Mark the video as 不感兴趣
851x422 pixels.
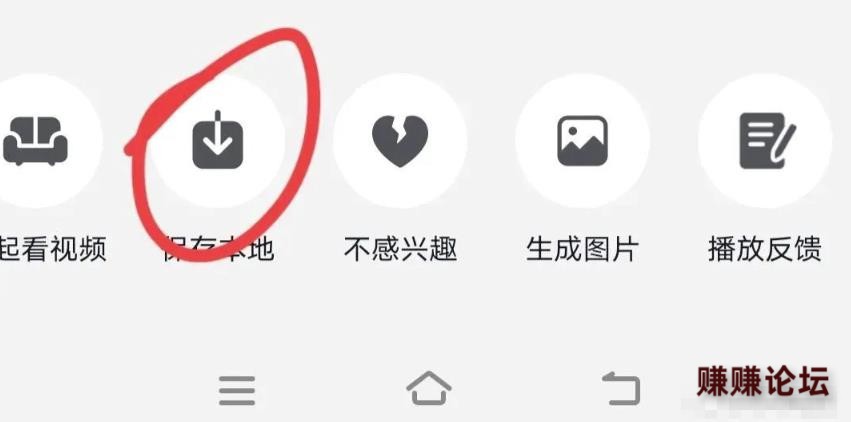[x=400, y=141]
